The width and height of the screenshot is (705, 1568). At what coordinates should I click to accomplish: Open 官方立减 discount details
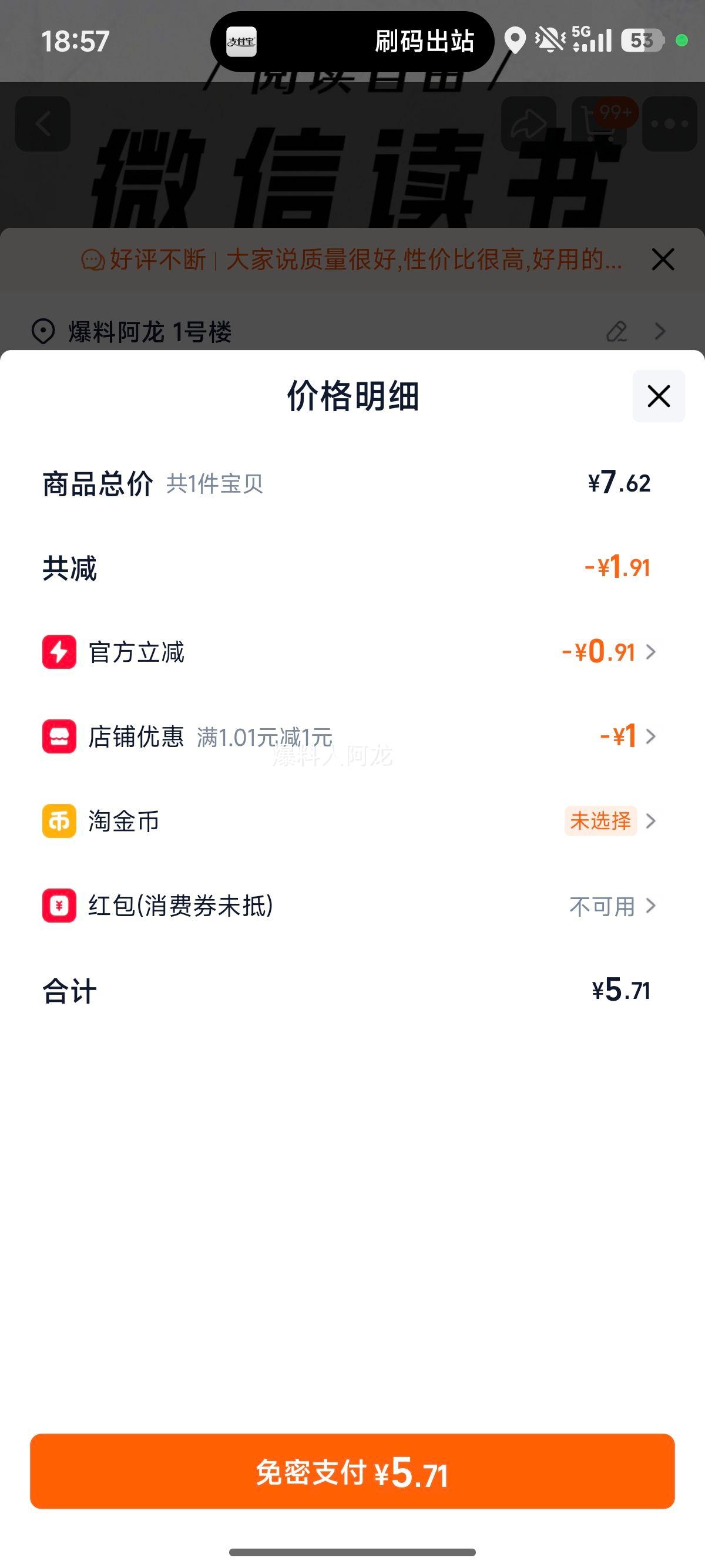(x=609, y=652)
